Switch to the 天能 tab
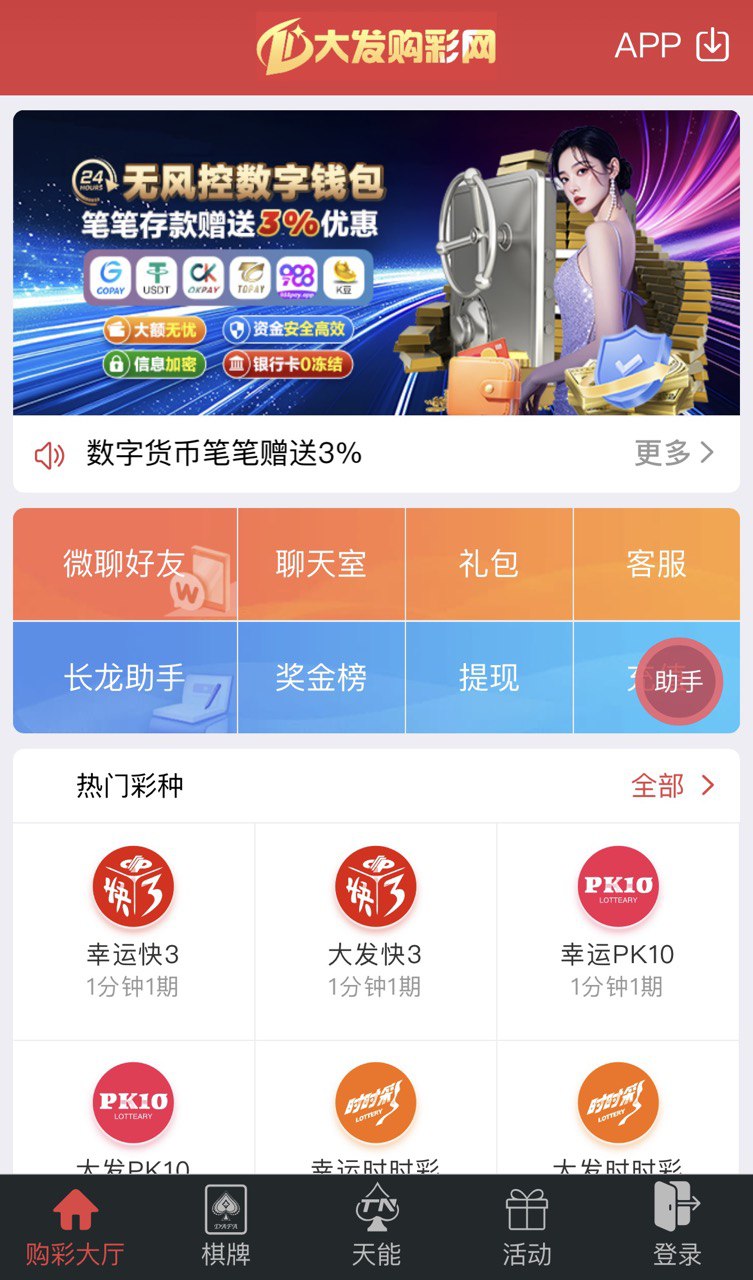The image size is (753, 1280). tap(376, 1226)
